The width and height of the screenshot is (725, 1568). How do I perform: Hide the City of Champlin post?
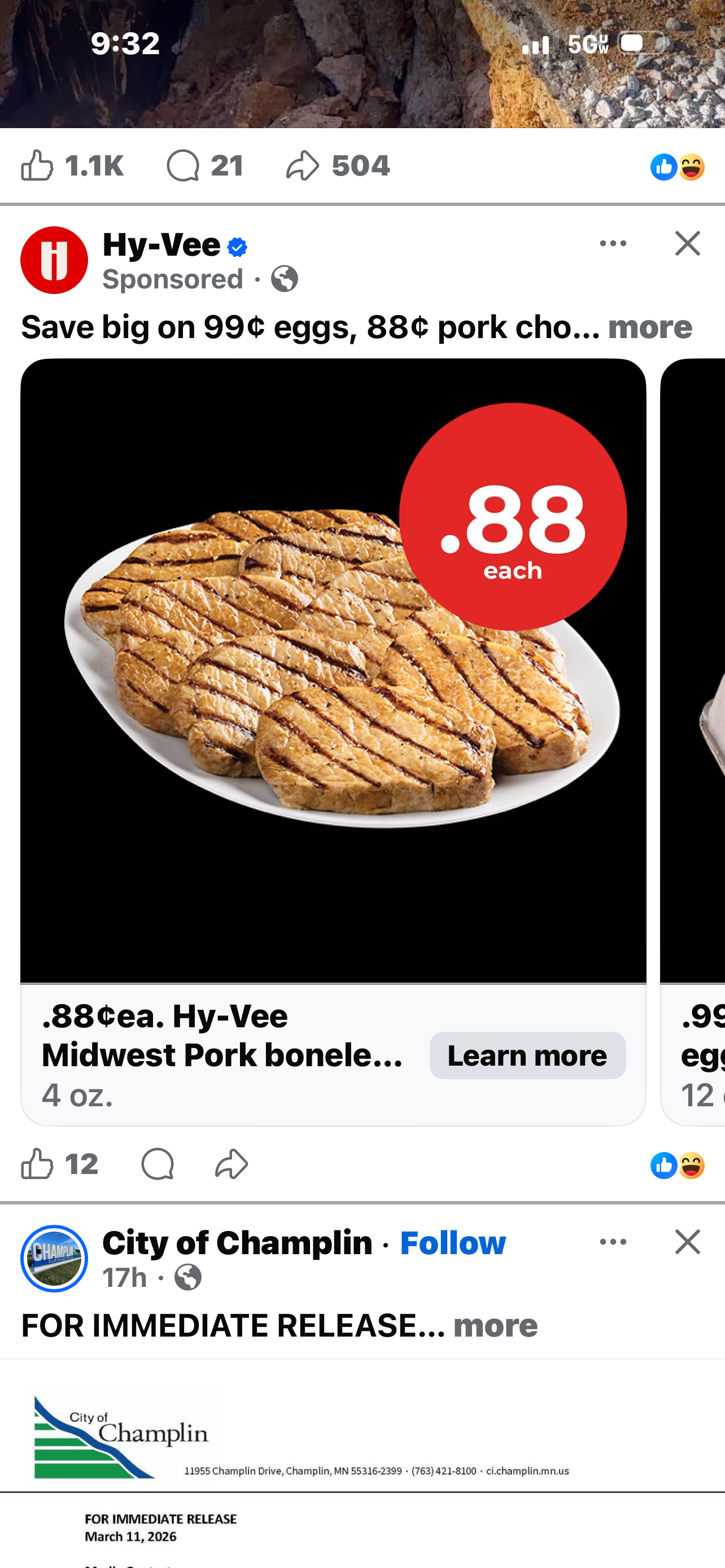click(x=687, y=1242)
